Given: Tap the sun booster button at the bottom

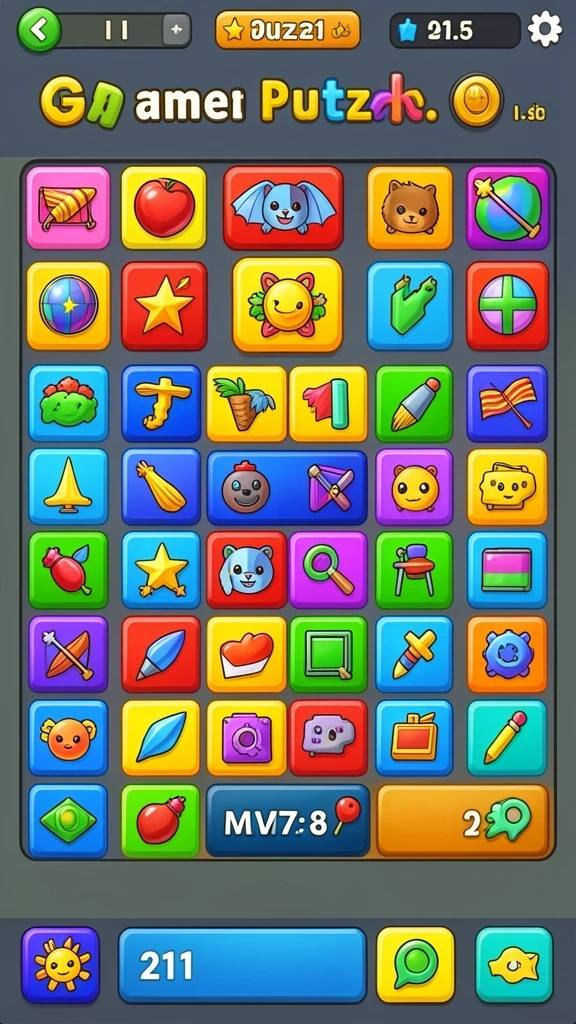Looking at the screenshot, I should 61,965.
